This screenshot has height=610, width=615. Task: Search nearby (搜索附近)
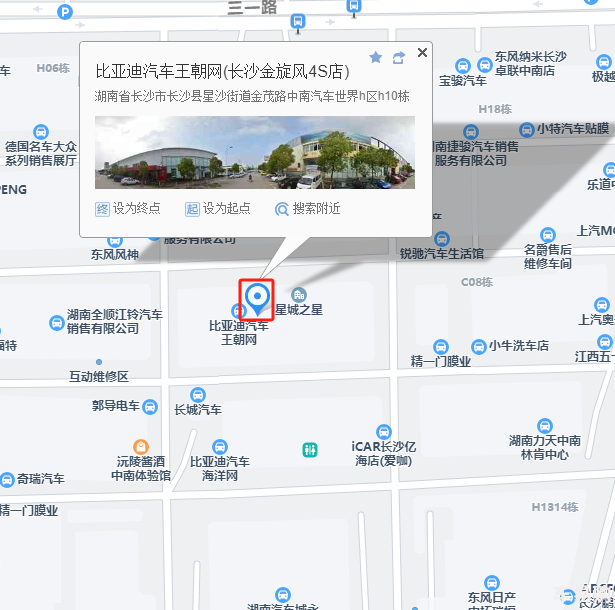tap(308, 208)
